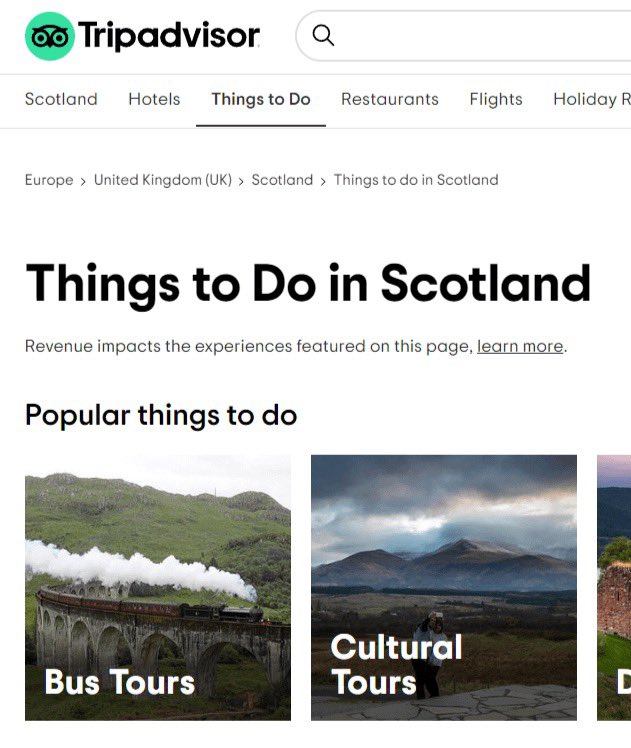Screen dimensions: 631x748
Task: Switch to the Hotels tab
Action: [x=154, y=99]
